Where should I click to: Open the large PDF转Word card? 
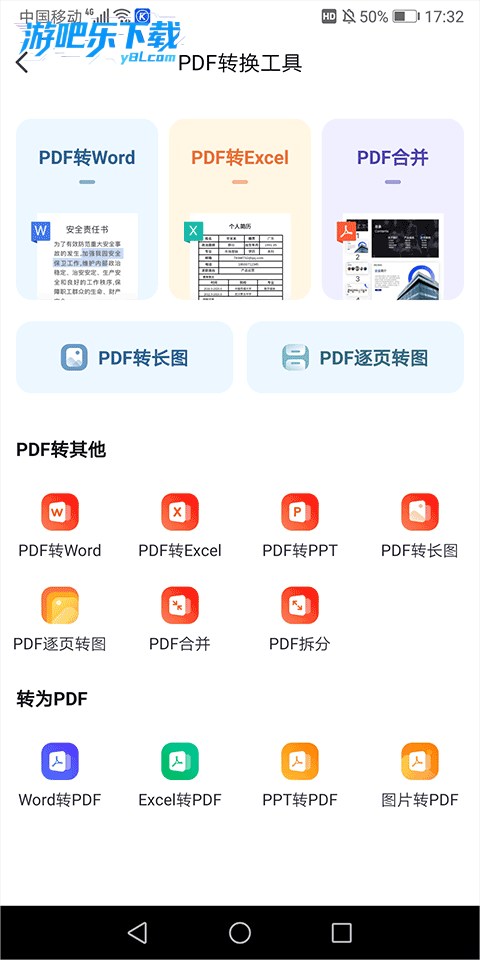point(87,209)
